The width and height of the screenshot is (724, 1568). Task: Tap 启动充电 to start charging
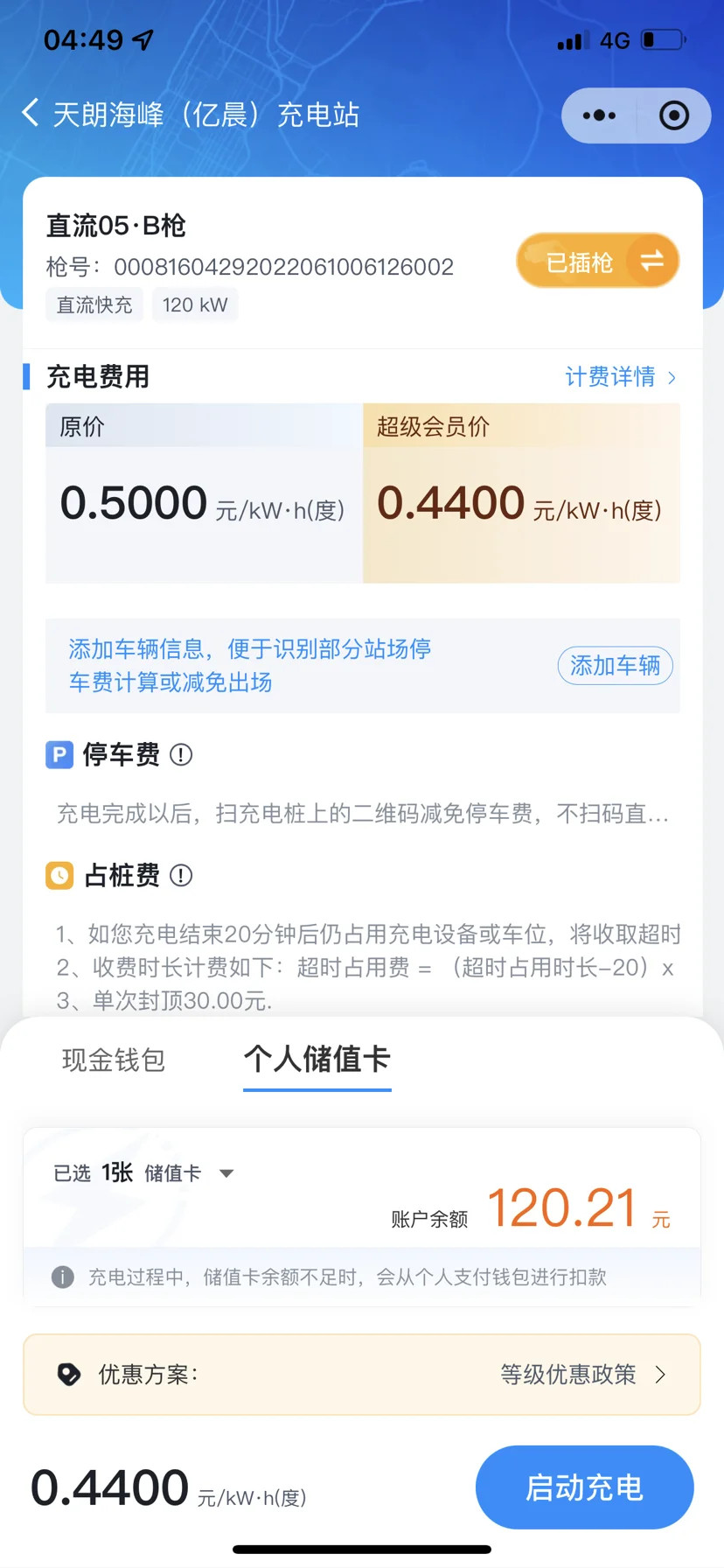[x=584, y=1487]
